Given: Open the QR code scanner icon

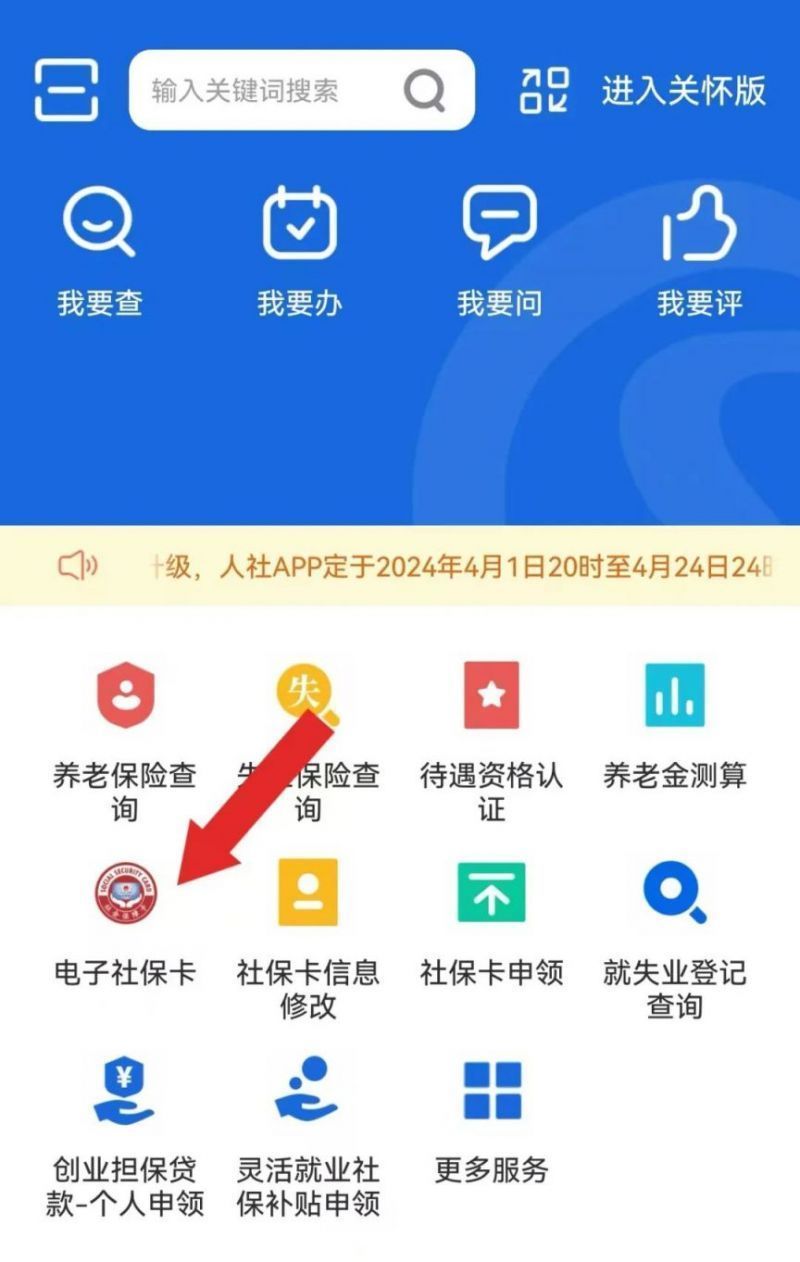Looking at the screenshot, I should (x=545, y=90).
